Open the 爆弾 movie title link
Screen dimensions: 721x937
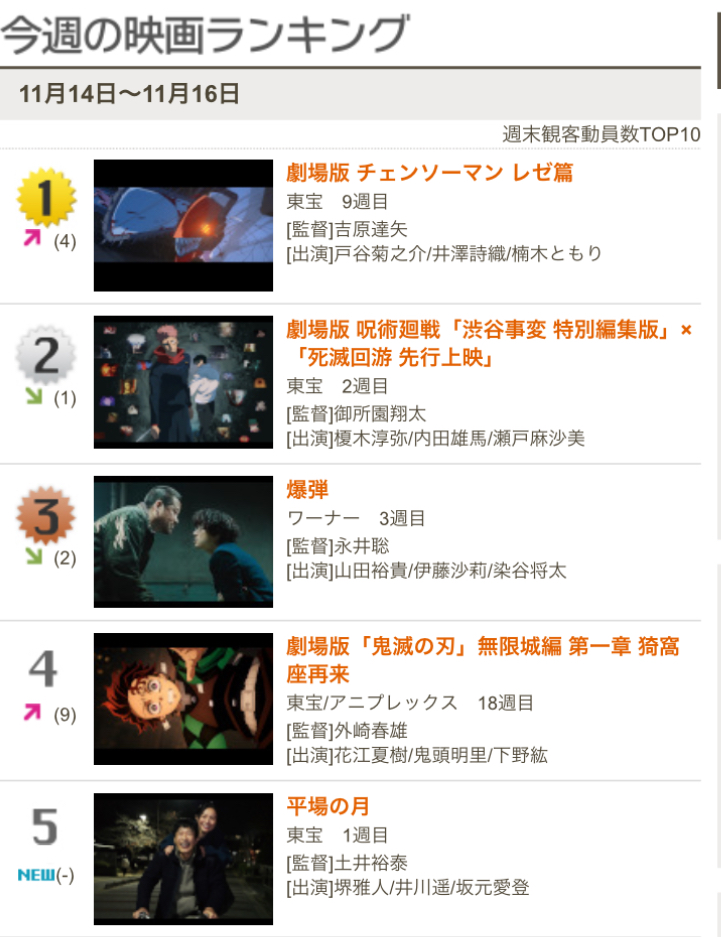point(307,489)
